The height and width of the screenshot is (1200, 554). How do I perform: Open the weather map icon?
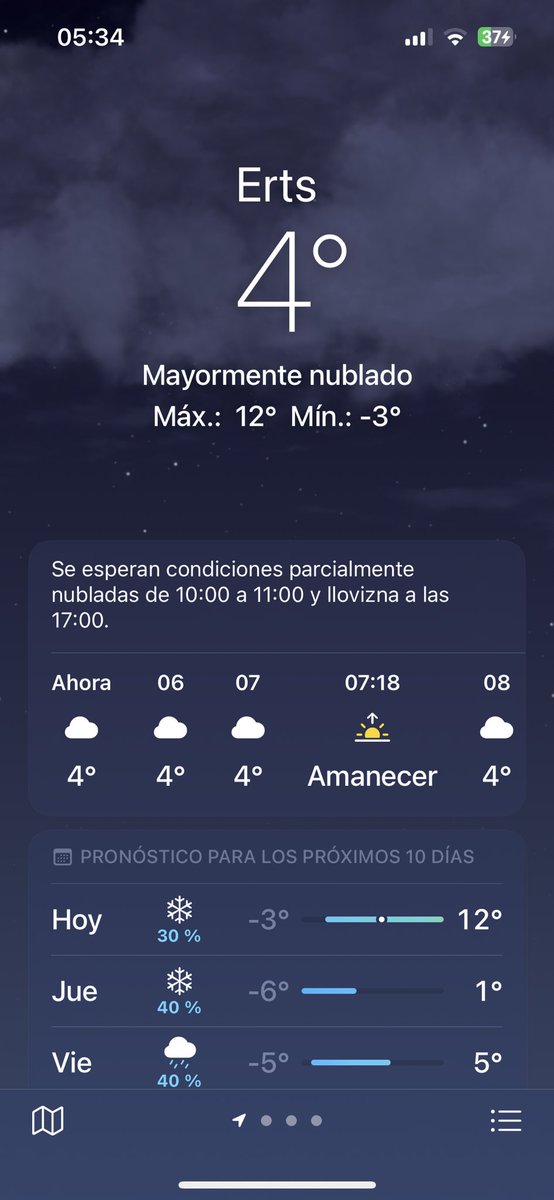pos(47,1121)
